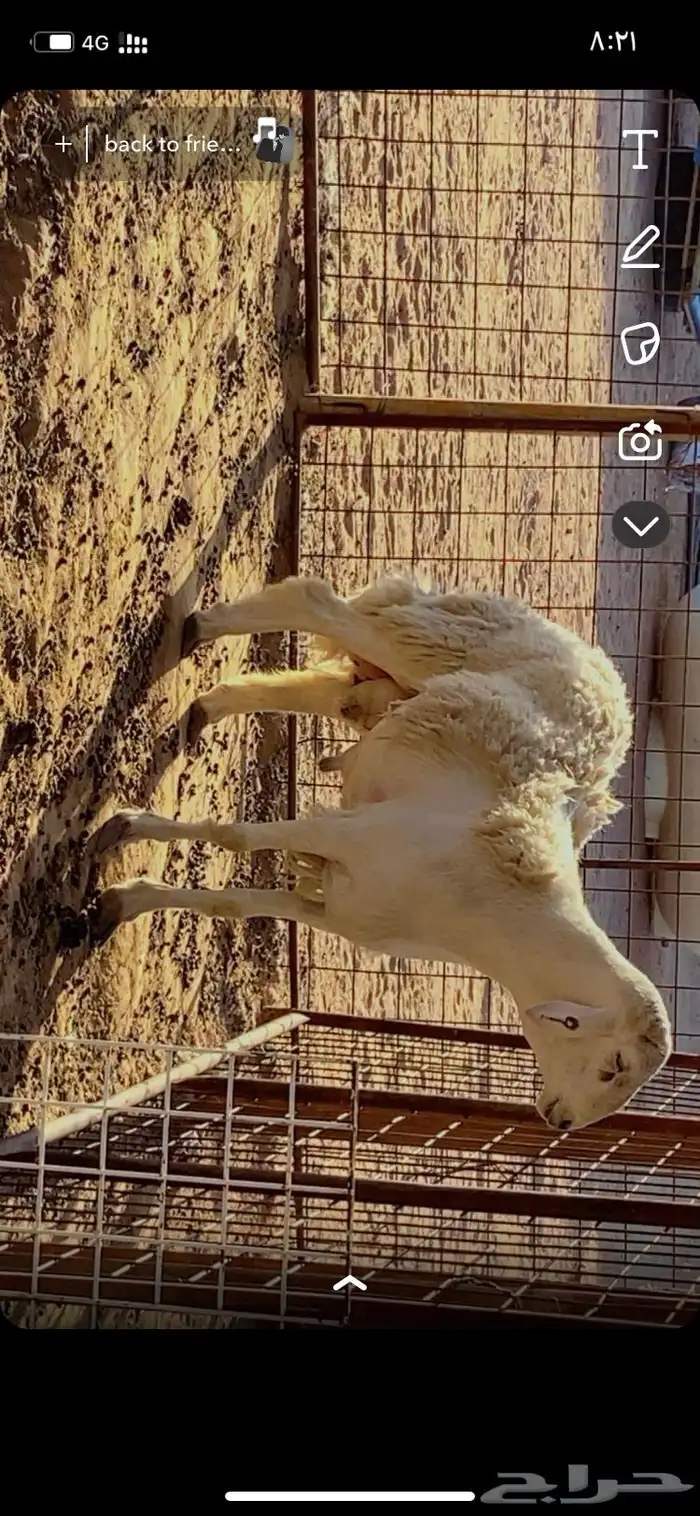This screenshot has width=700, height=1516.
Task: Open the sticker picker
Action: click(640, 343)
